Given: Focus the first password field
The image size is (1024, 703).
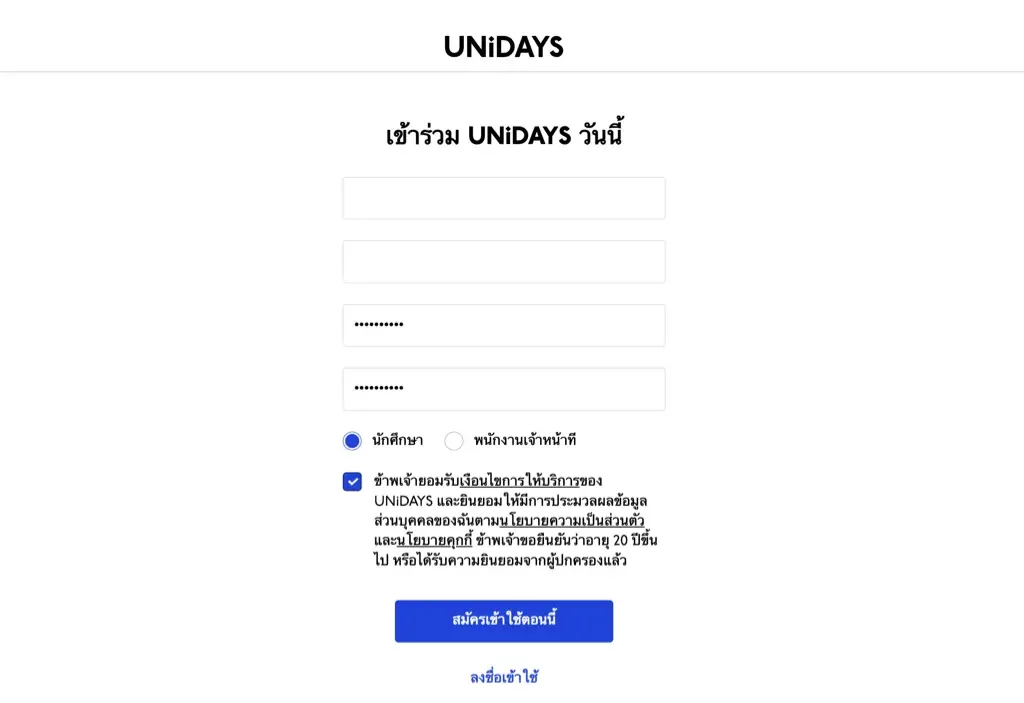Looking at the screenshot, I should (503, 325).
